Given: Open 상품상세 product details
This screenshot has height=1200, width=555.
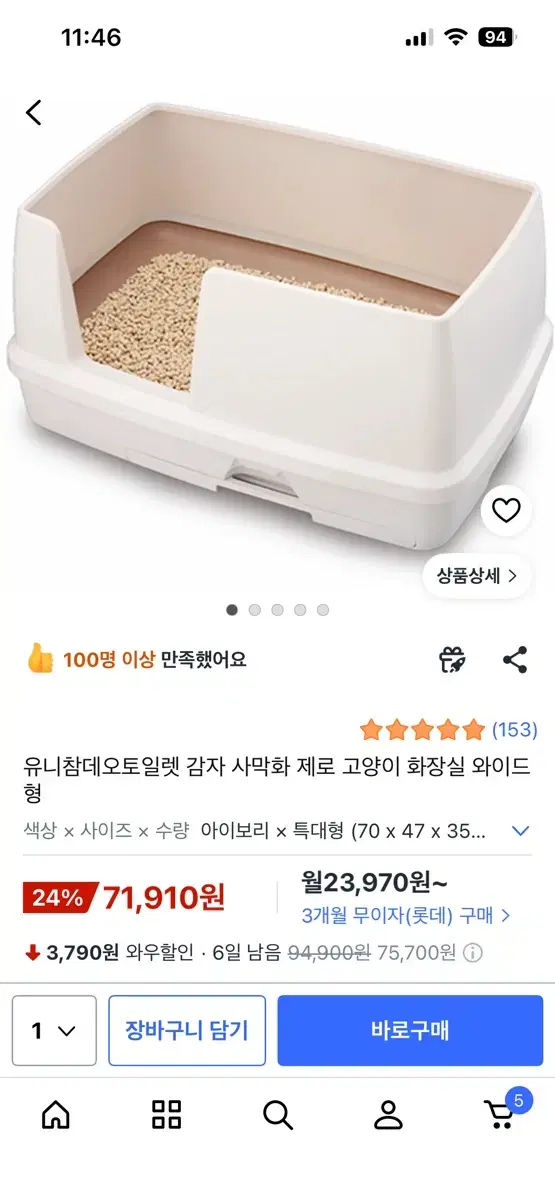Looking at the screenshot, I should [x=476, y=575].
